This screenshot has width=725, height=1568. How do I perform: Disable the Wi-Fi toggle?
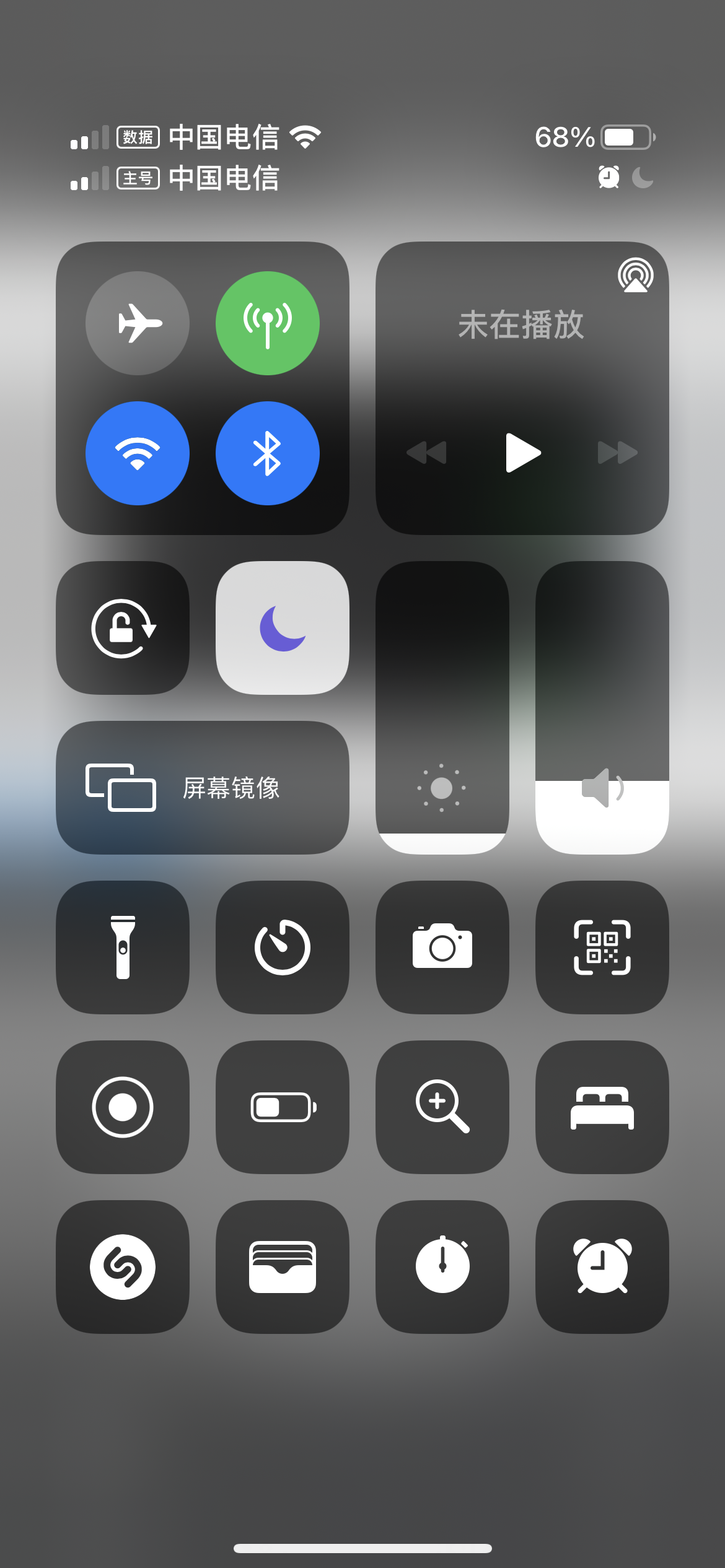(x=138, y=453)
